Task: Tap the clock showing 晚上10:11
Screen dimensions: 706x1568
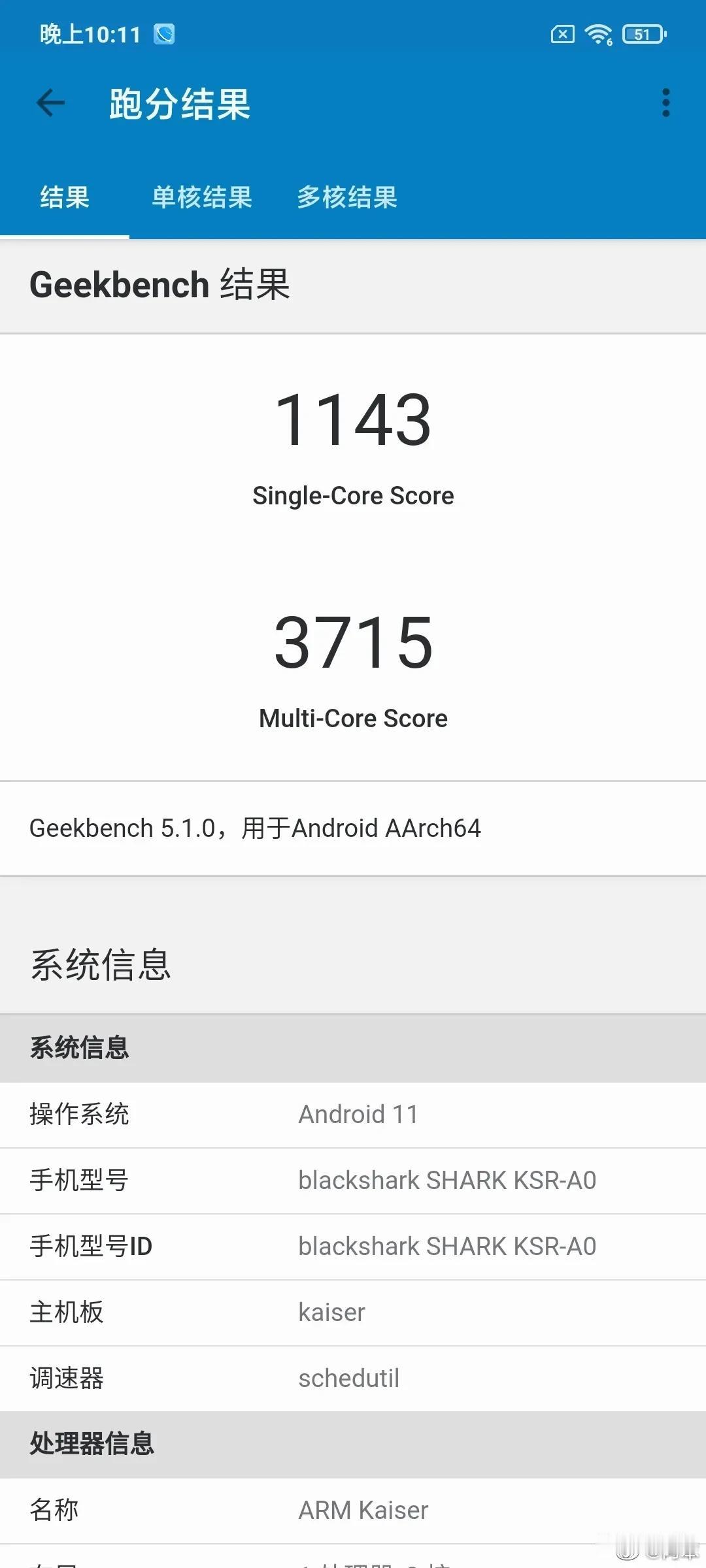Action: point(88,34)
